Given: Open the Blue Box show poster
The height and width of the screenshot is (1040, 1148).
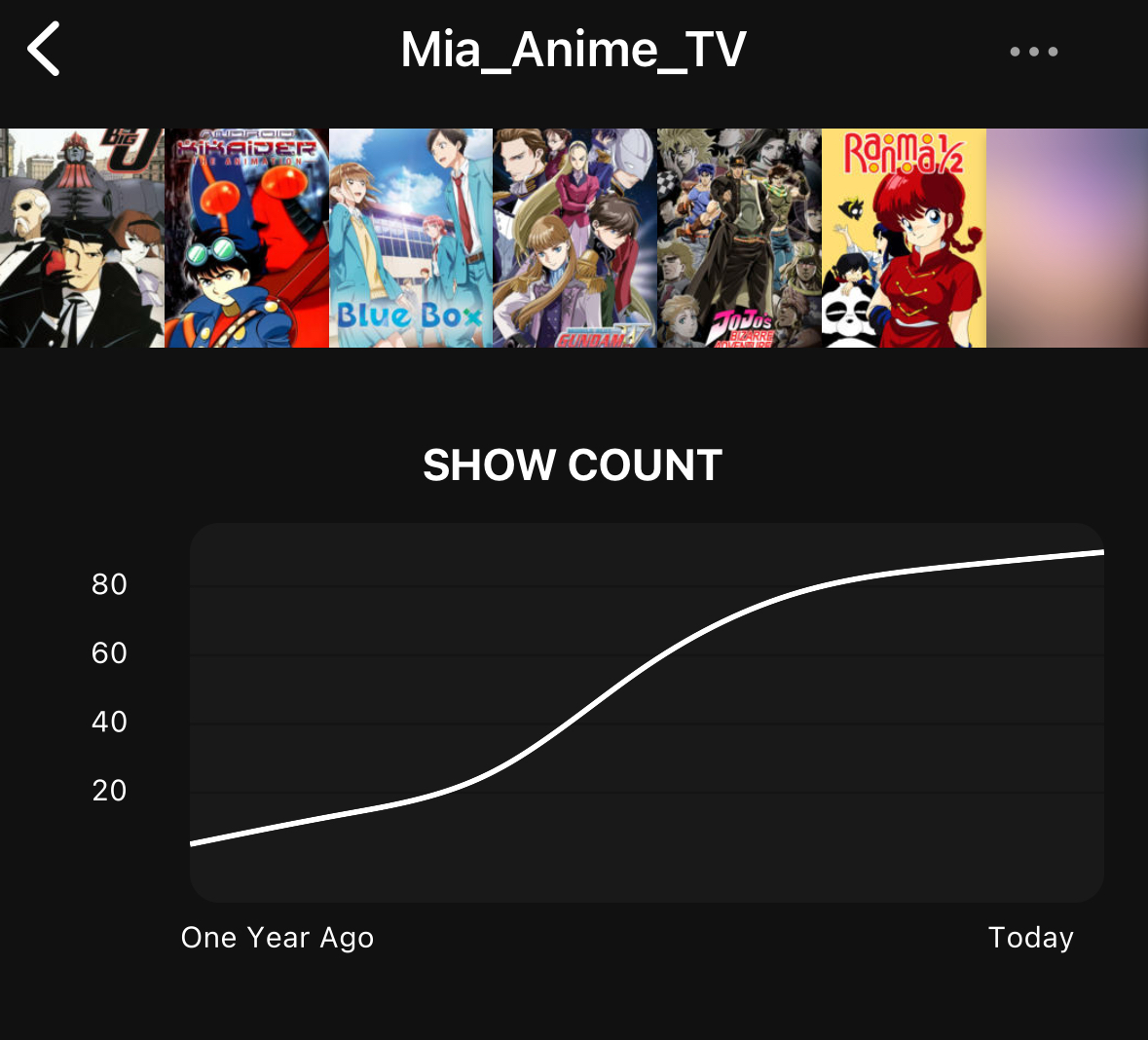Looking at the screenshot, I should [x=411, y=239].
